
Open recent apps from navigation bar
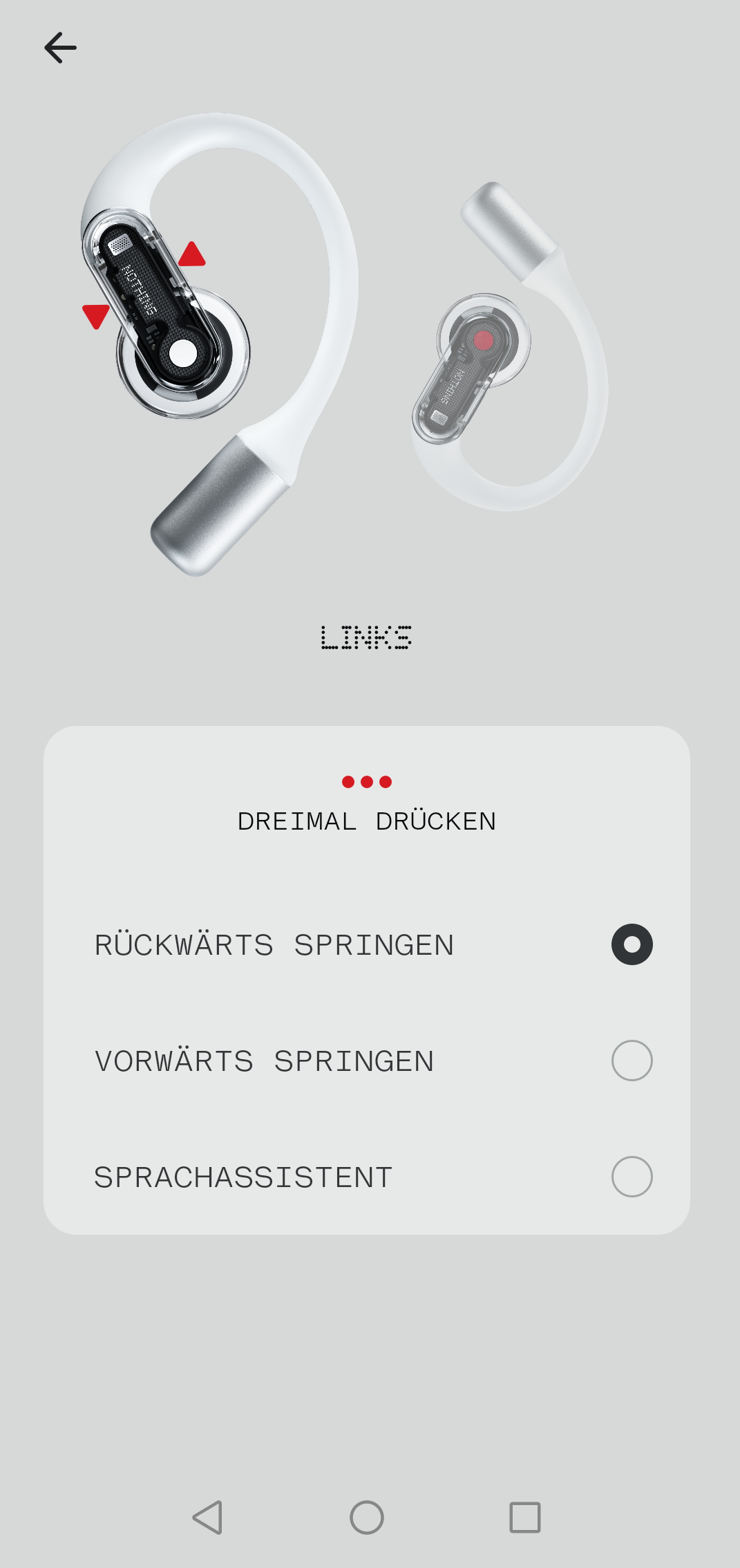pyautogui.click(x=524, y=1518)
